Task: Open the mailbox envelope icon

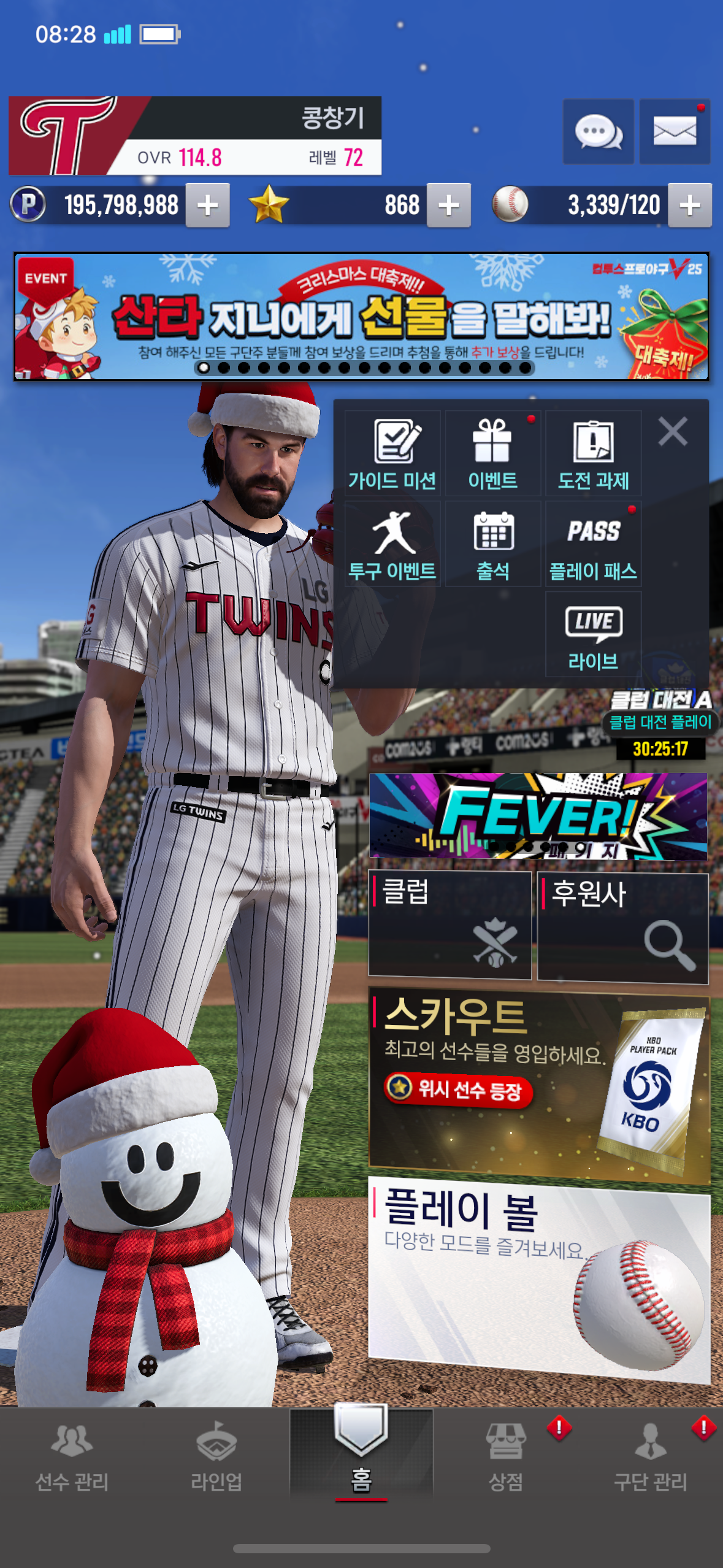Action: click(674, 131)
